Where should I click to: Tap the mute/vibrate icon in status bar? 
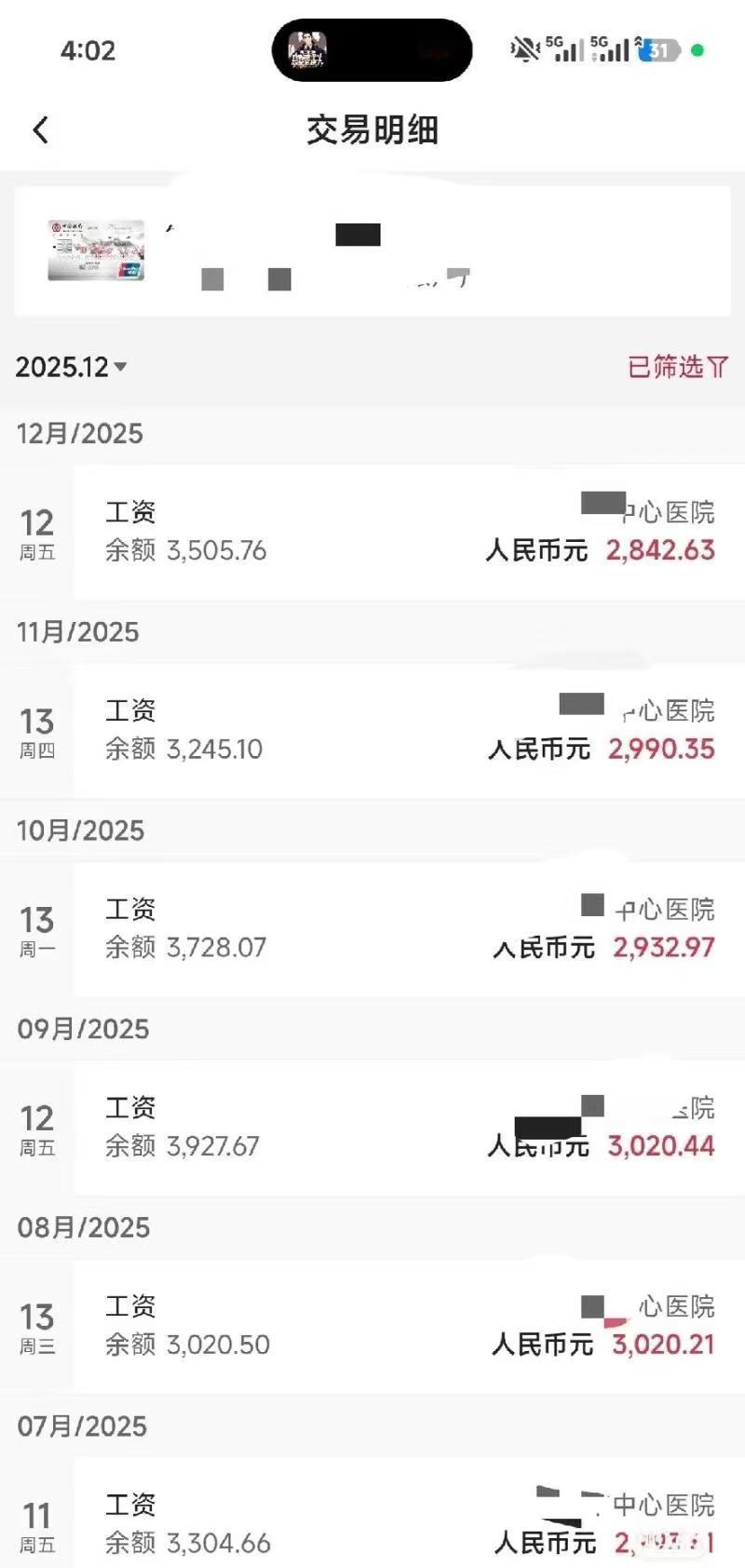[x=521, y=48]
